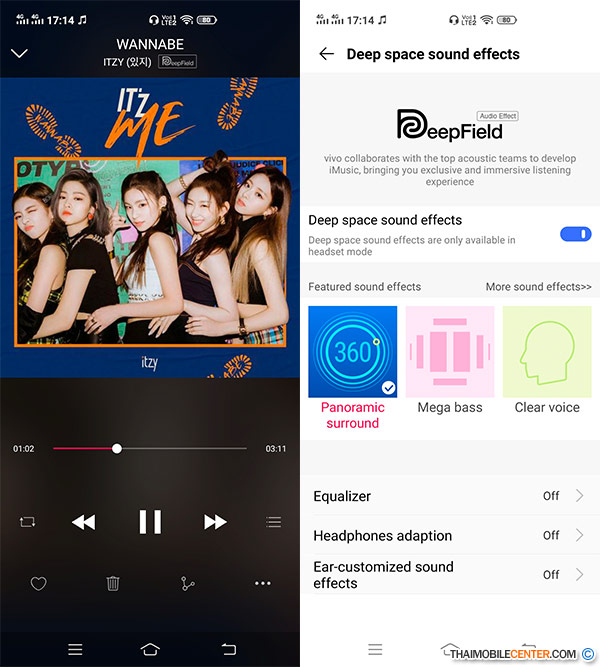Open the player's three-dot overflow menu
The image size is (600, 667).
tap(263, 583)
